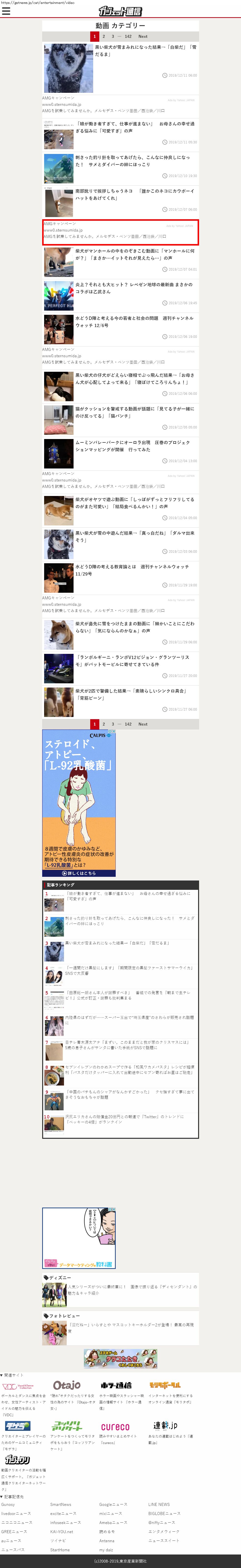Open the hamburger menu
This screenshot has height=1568, width=241.
click(x=6, y=11)
